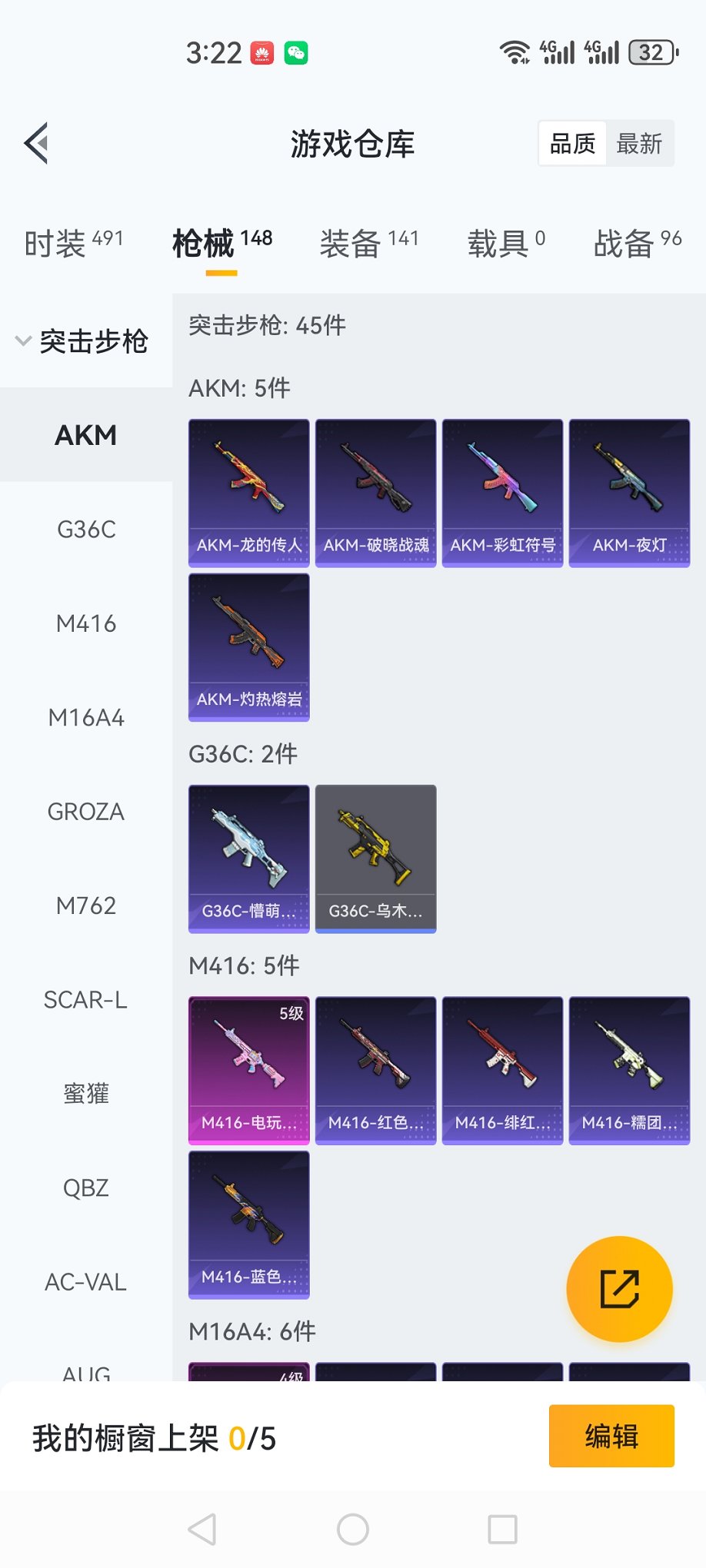706x1568 pixels.
Task: Open the 载具 tab
Action: pos(506,244)
